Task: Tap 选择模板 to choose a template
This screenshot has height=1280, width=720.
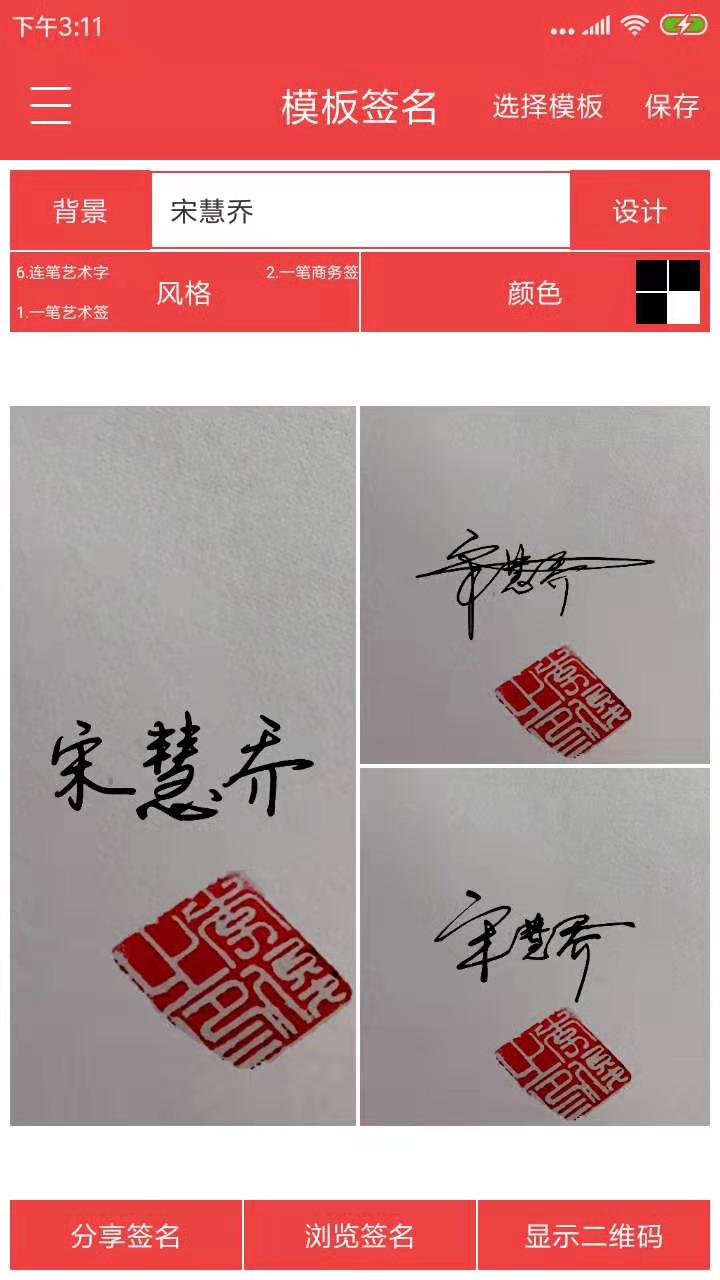Action: pyautogui.click(x=547, y=106)
